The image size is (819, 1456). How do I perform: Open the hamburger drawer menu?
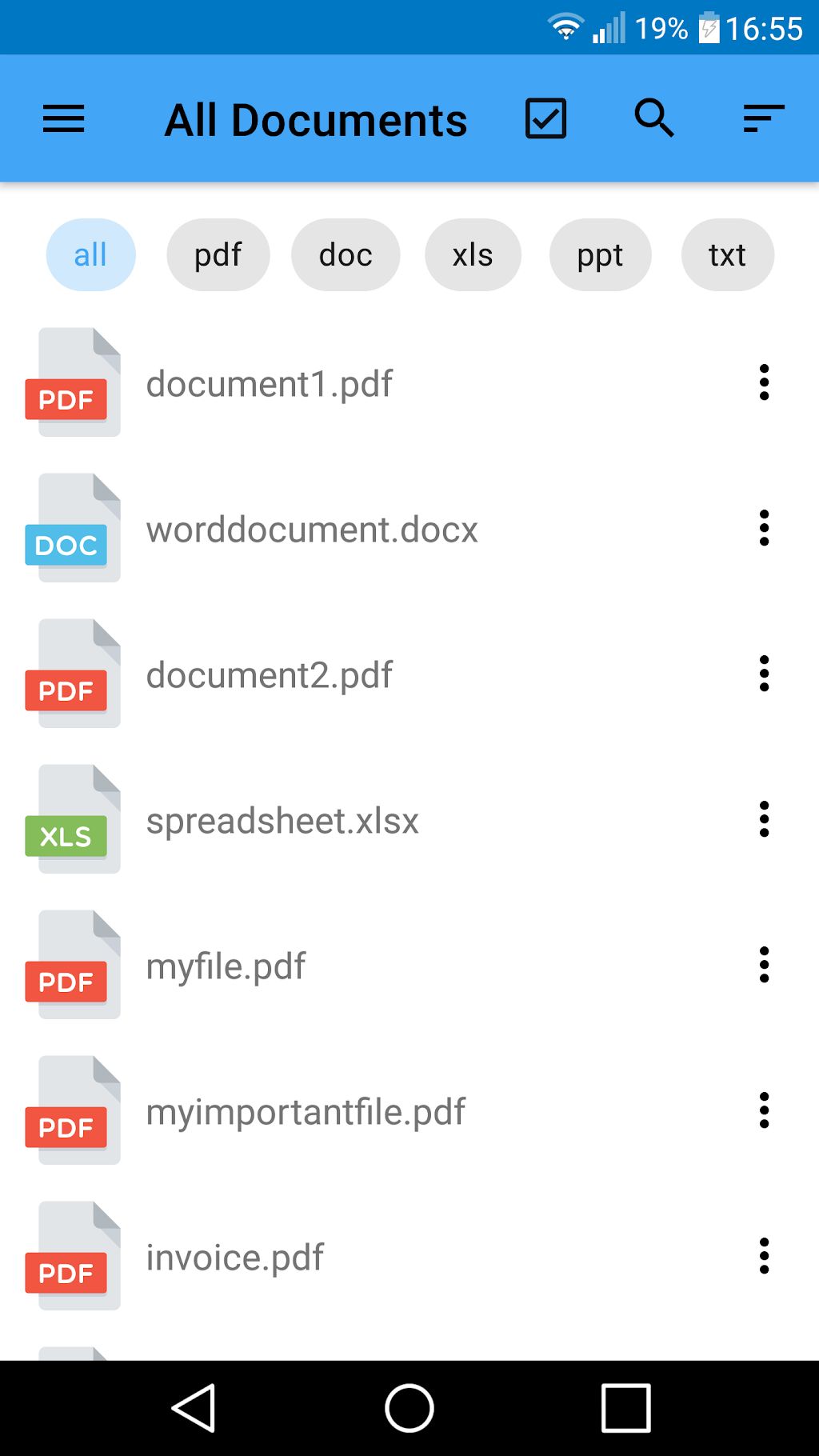(x=63, y=119)
